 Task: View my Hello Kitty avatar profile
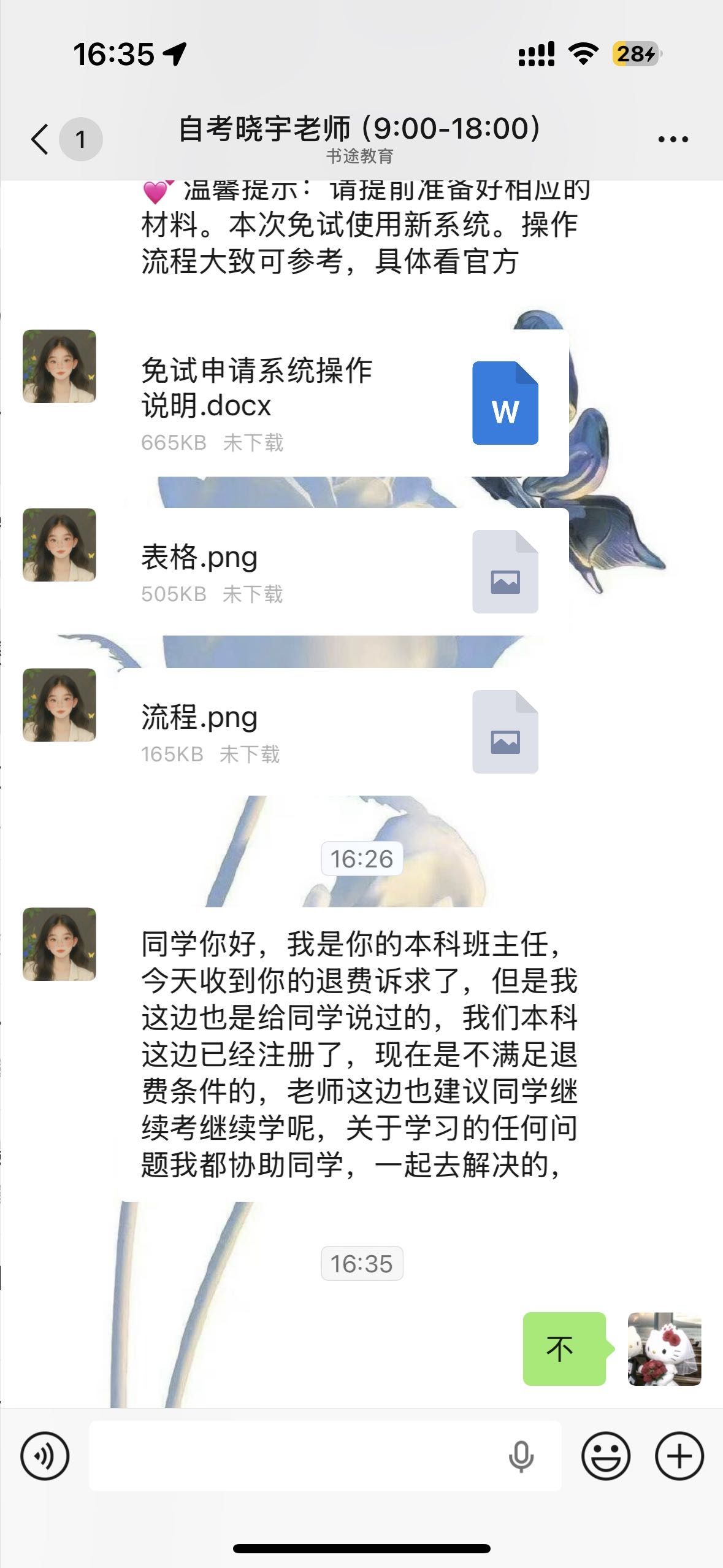[664, 1348]
